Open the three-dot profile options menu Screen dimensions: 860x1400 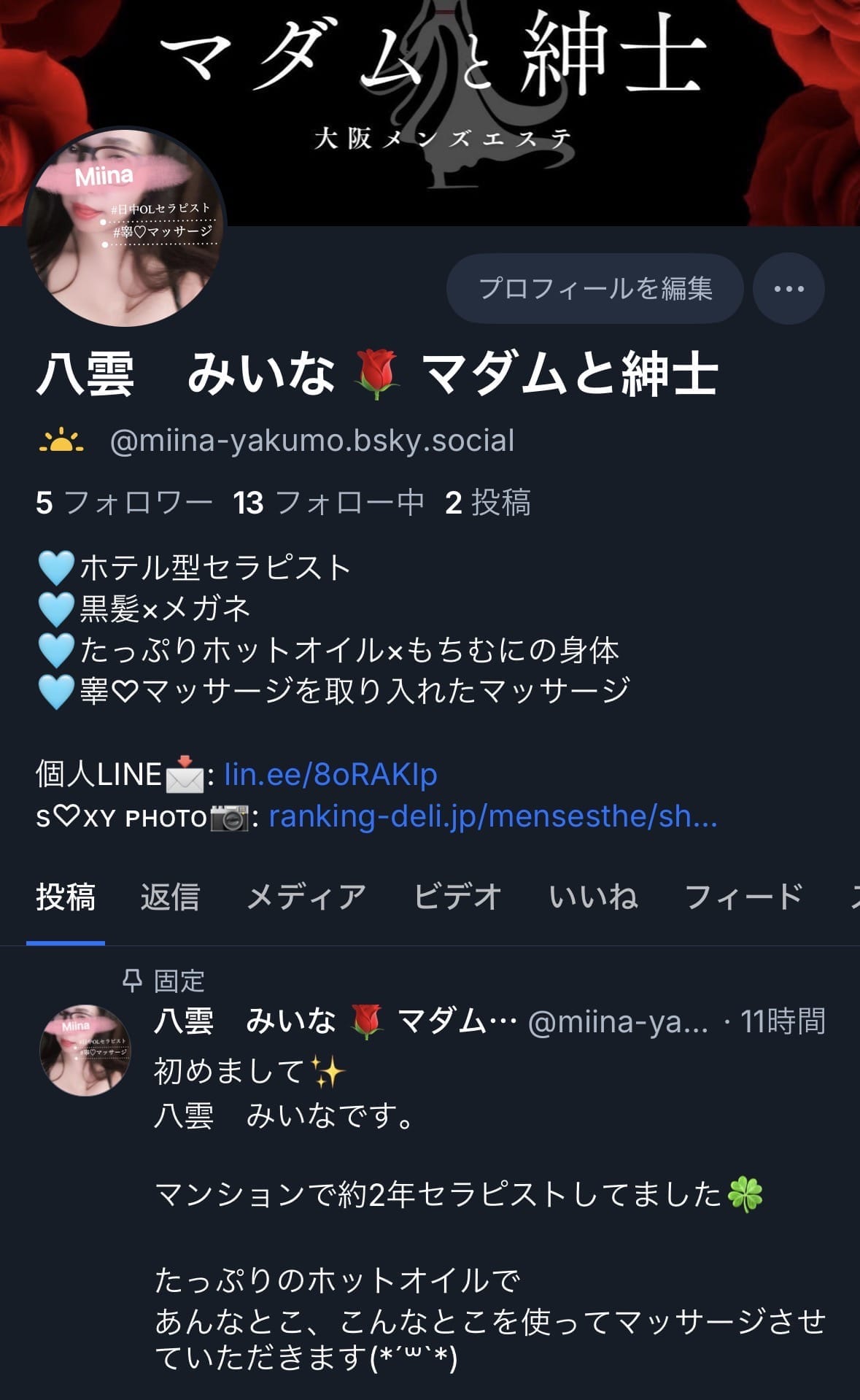click(789, 289)
